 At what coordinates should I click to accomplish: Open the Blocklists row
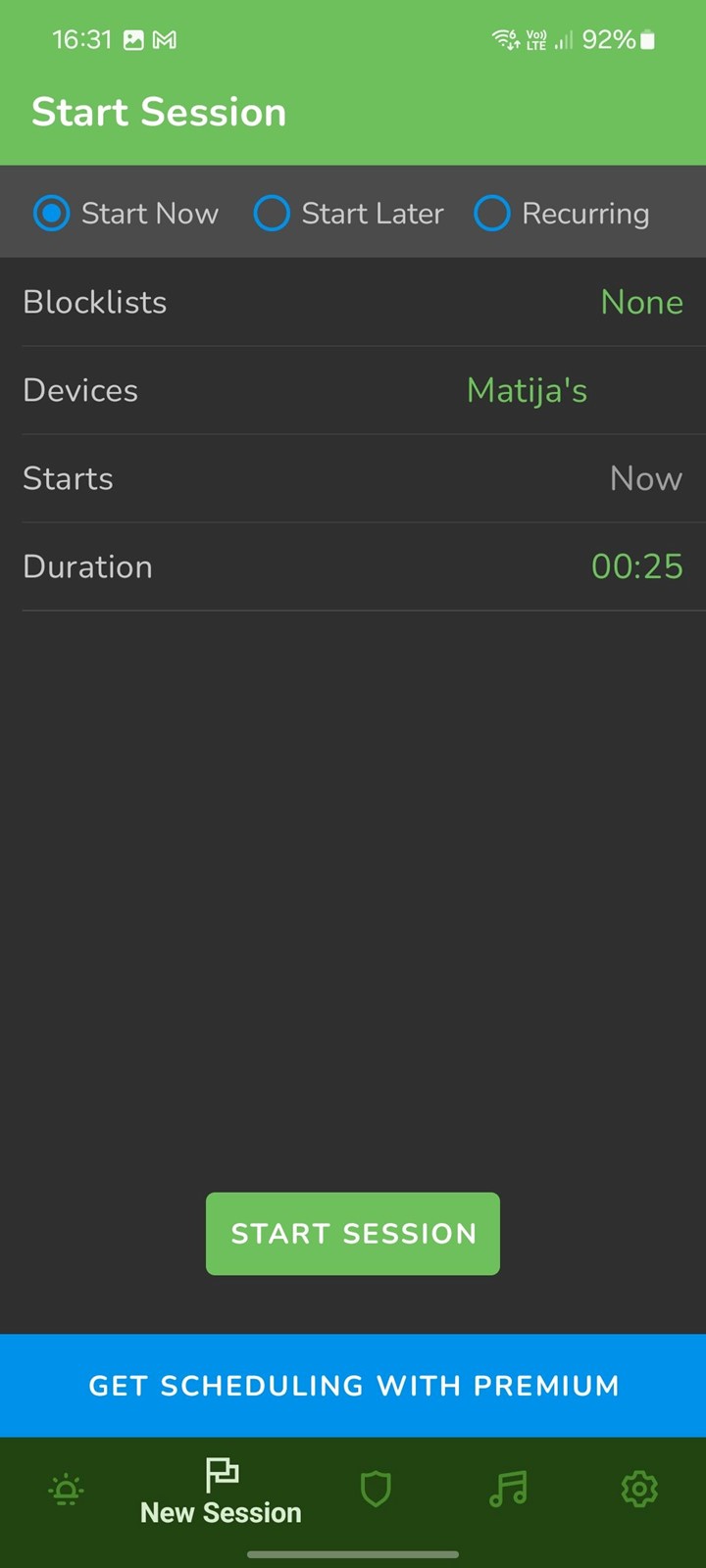coord(353,302)
